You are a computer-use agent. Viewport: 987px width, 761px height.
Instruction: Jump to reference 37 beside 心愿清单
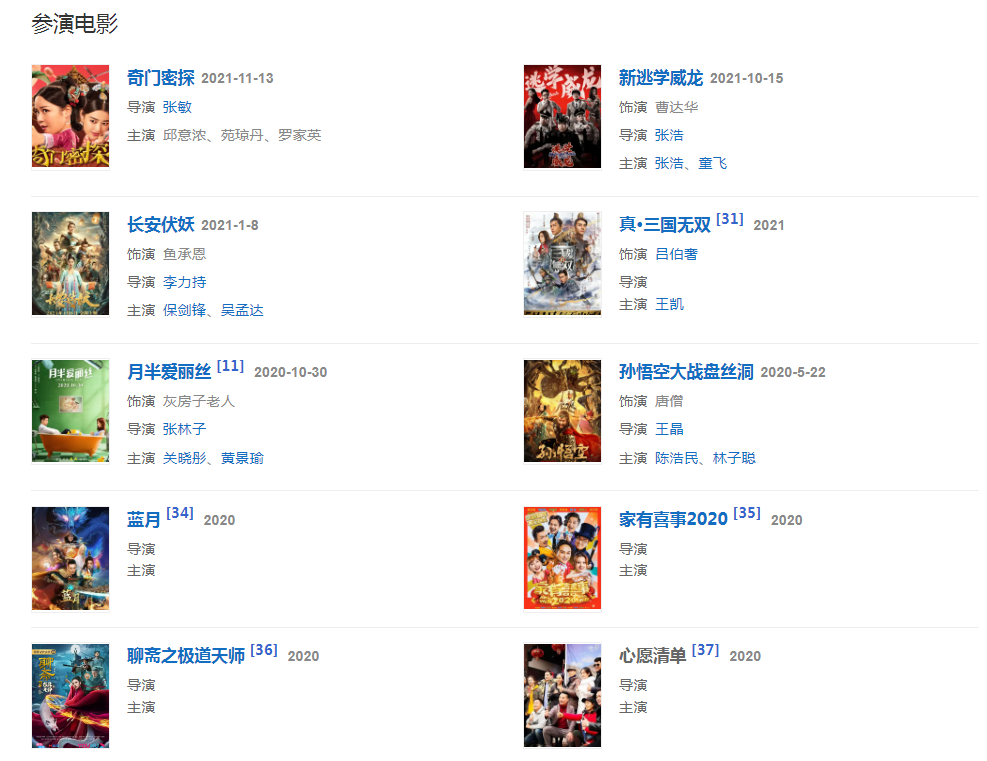705,650
